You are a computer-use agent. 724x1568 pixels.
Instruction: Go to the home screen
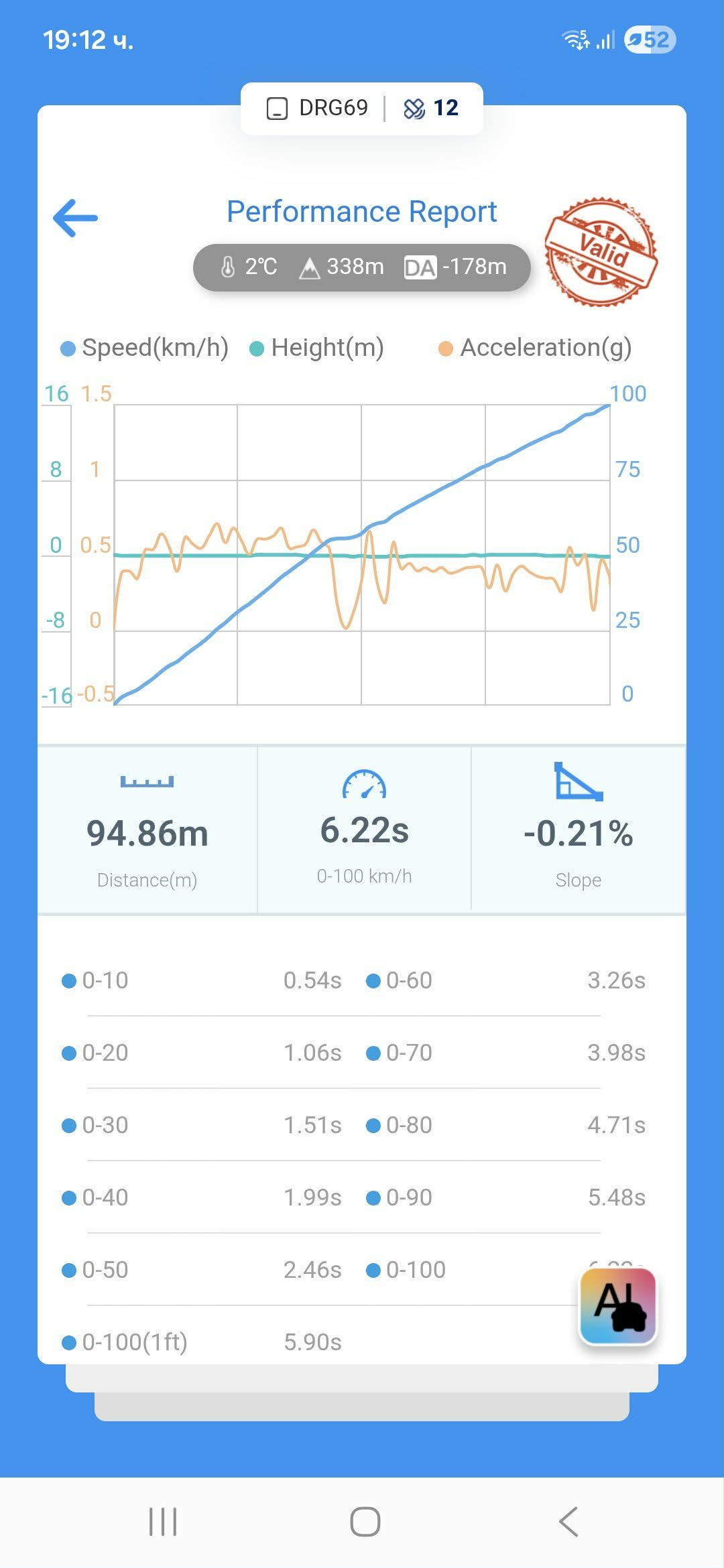click(x=365, y=1522)
